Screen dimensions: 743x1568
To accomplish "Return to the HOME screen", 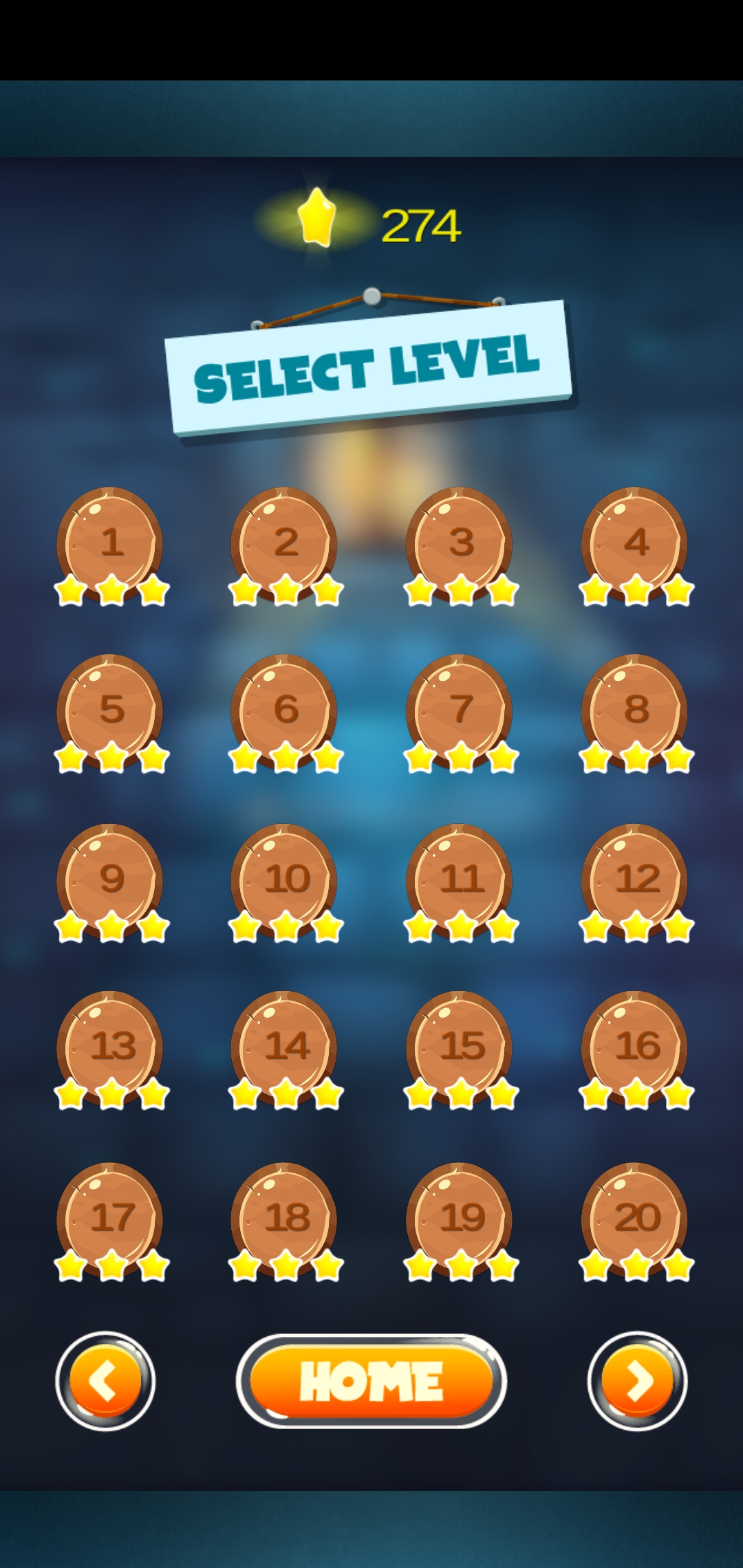I will point(371,1381).
